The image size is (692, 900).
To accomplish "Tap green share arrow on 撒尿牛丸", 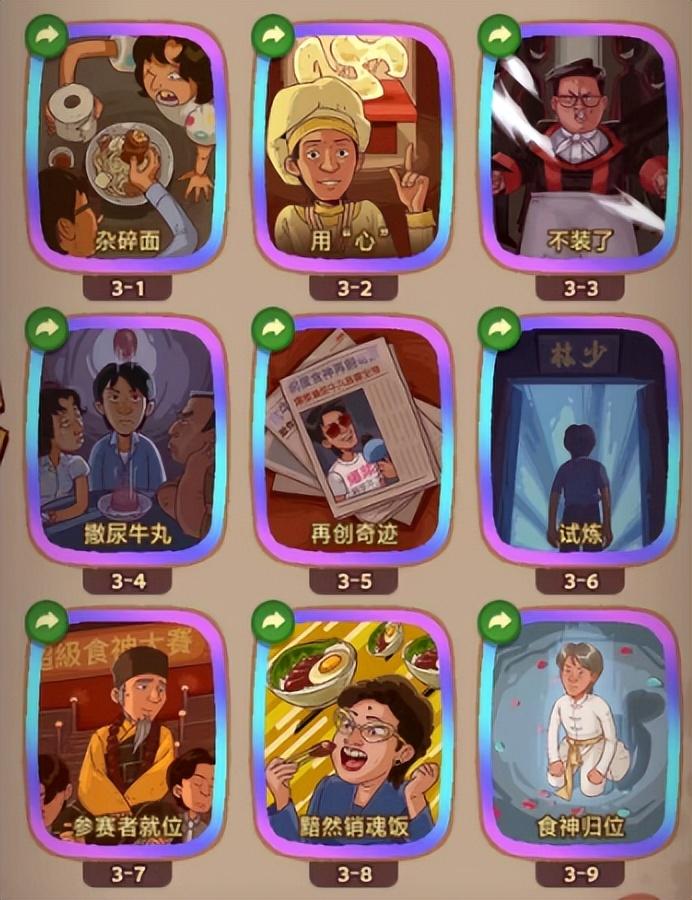I will pos(46,329).
